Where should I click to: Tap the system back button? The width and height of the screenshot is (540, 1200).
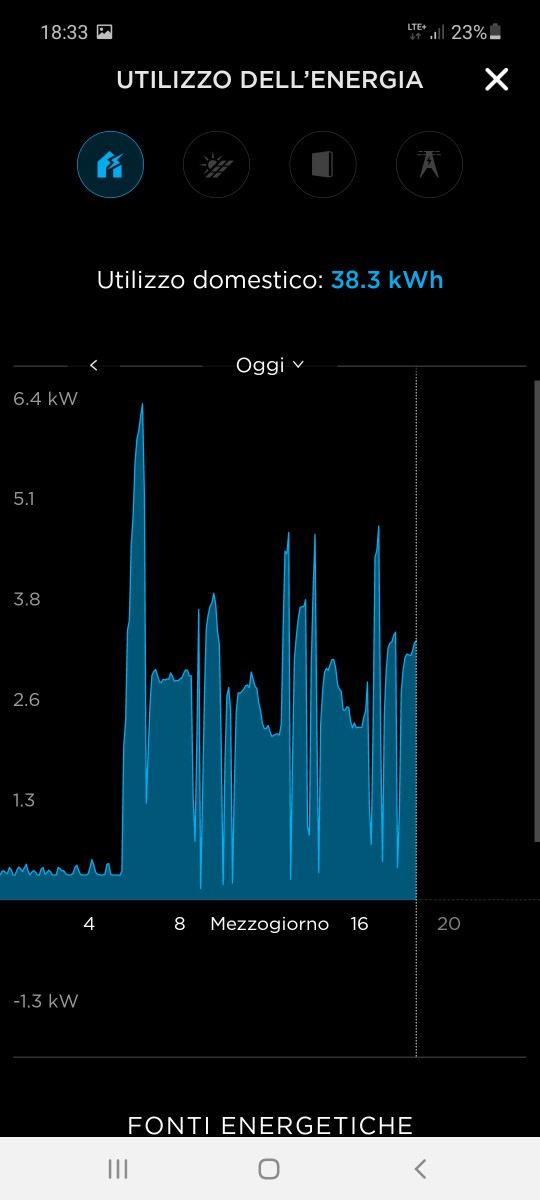(421, 1168)
